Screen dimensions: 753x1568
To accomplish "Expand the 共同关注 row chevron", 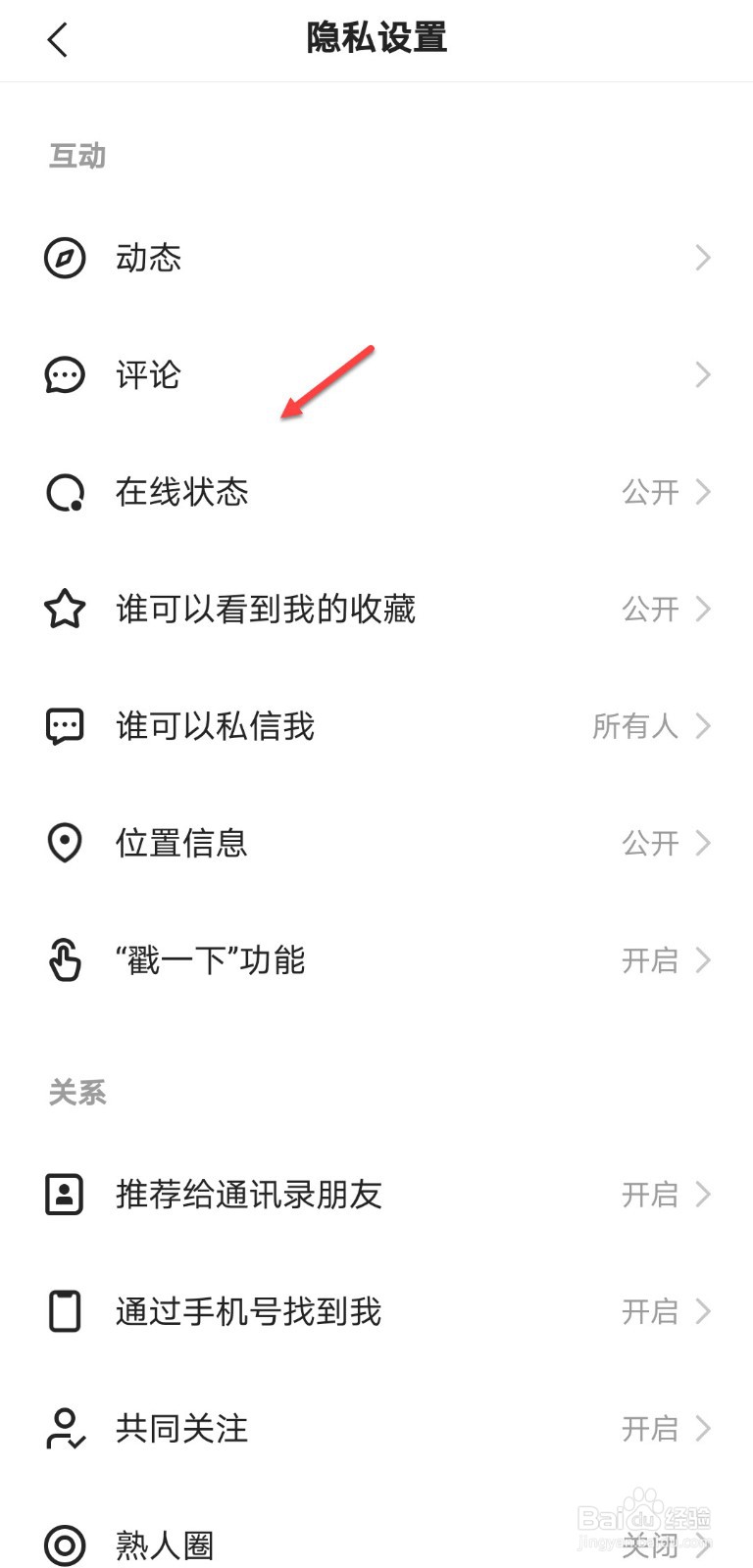I will 703,1429.
